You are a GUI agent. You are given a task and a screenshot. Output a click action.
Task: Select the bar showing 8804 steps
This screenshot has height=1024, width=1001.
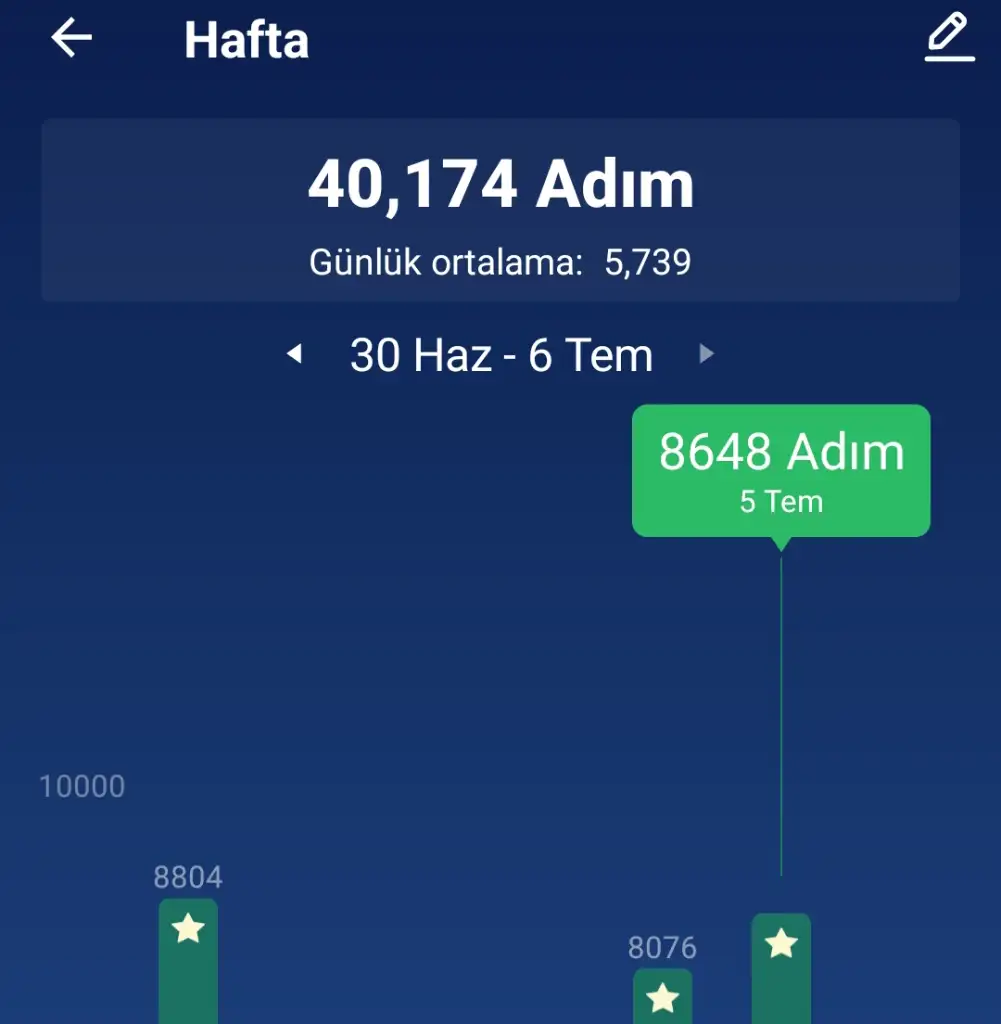coord(188,960)
